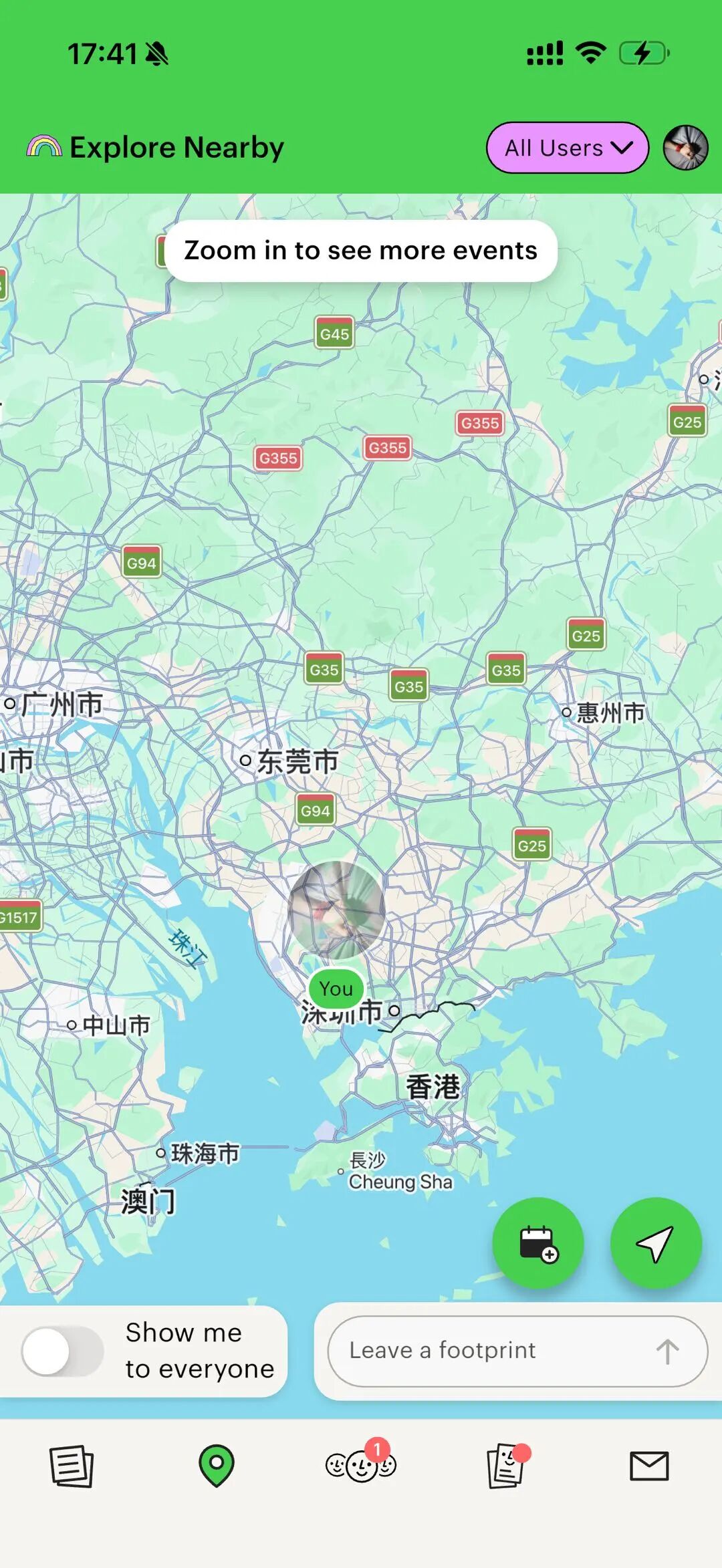Viewport: 722px width, 1568px height.
Task: Tap your avatar marker on the map
Action: click(x=336, y=910)
